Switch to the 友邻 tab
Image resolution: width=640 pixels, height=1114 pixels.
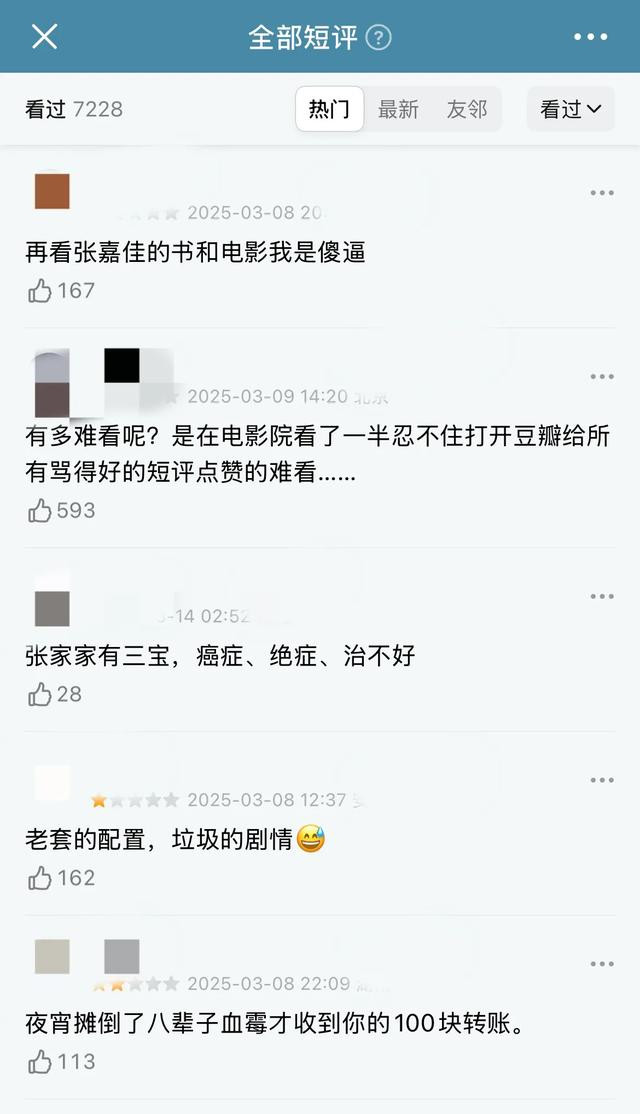pyautogui.click(x=467, y=109)
